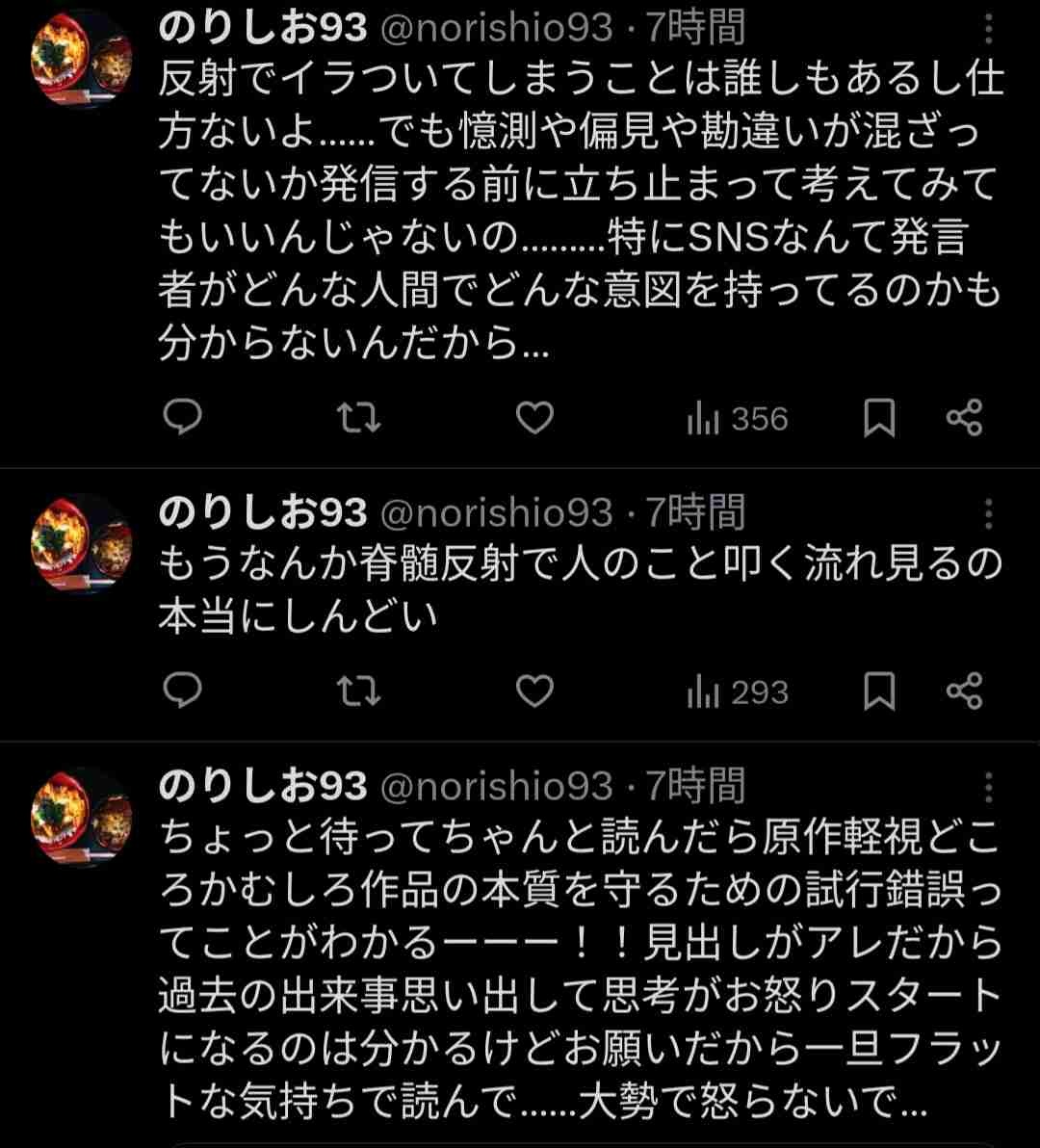Screen dimensions: 1040x1148
Task: Open overflow menu on the 脊髄反射 tweet
Action: pos(989,514)
